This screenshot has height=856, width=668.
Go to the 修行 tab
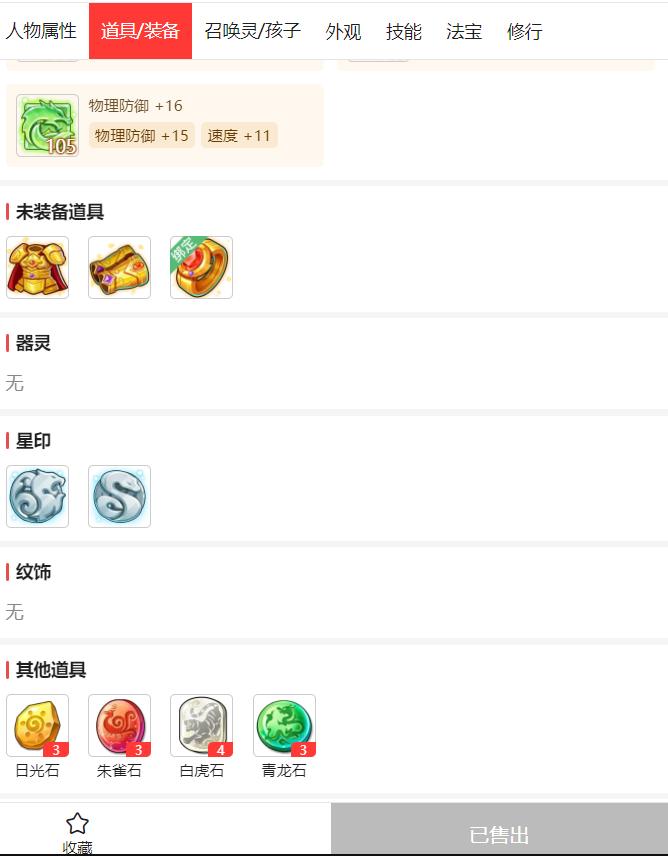coord(524,31)
